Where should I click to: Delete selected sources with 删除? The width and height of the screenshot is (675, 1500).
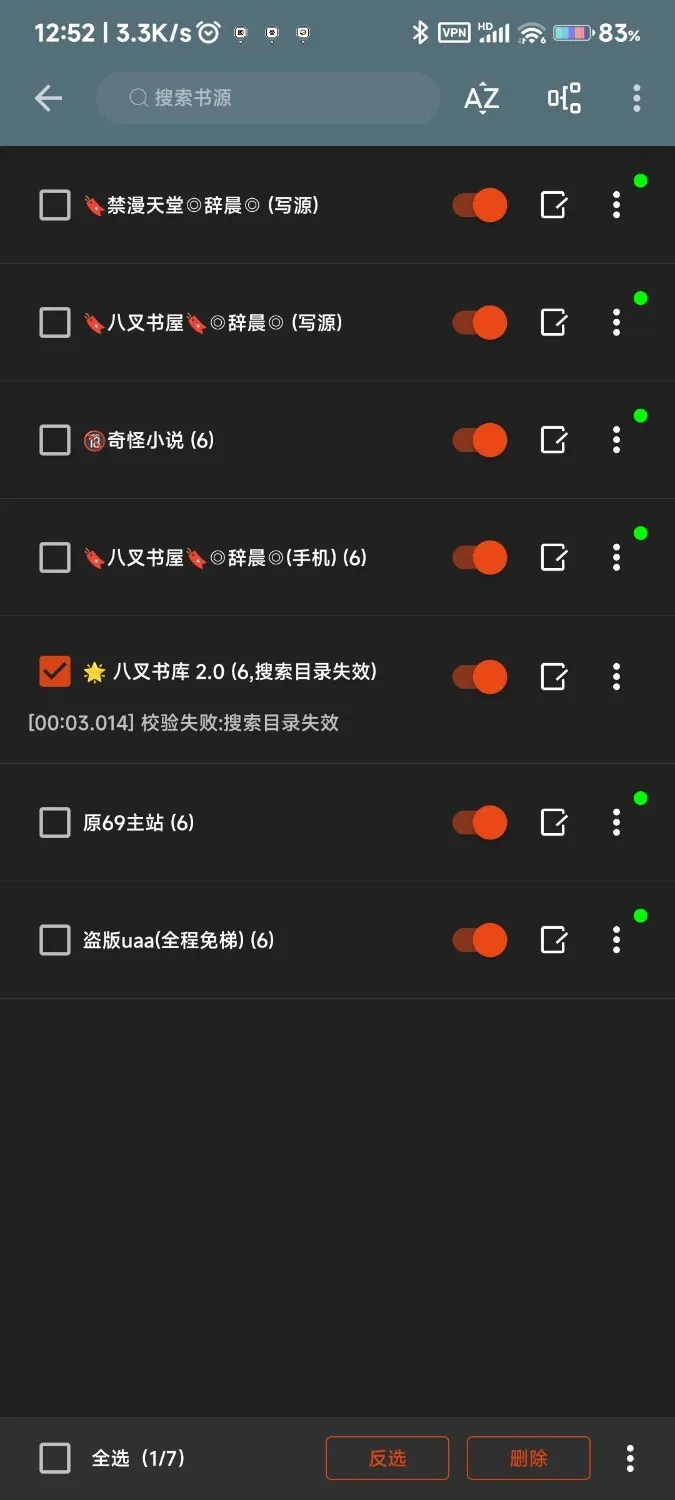528,1458
